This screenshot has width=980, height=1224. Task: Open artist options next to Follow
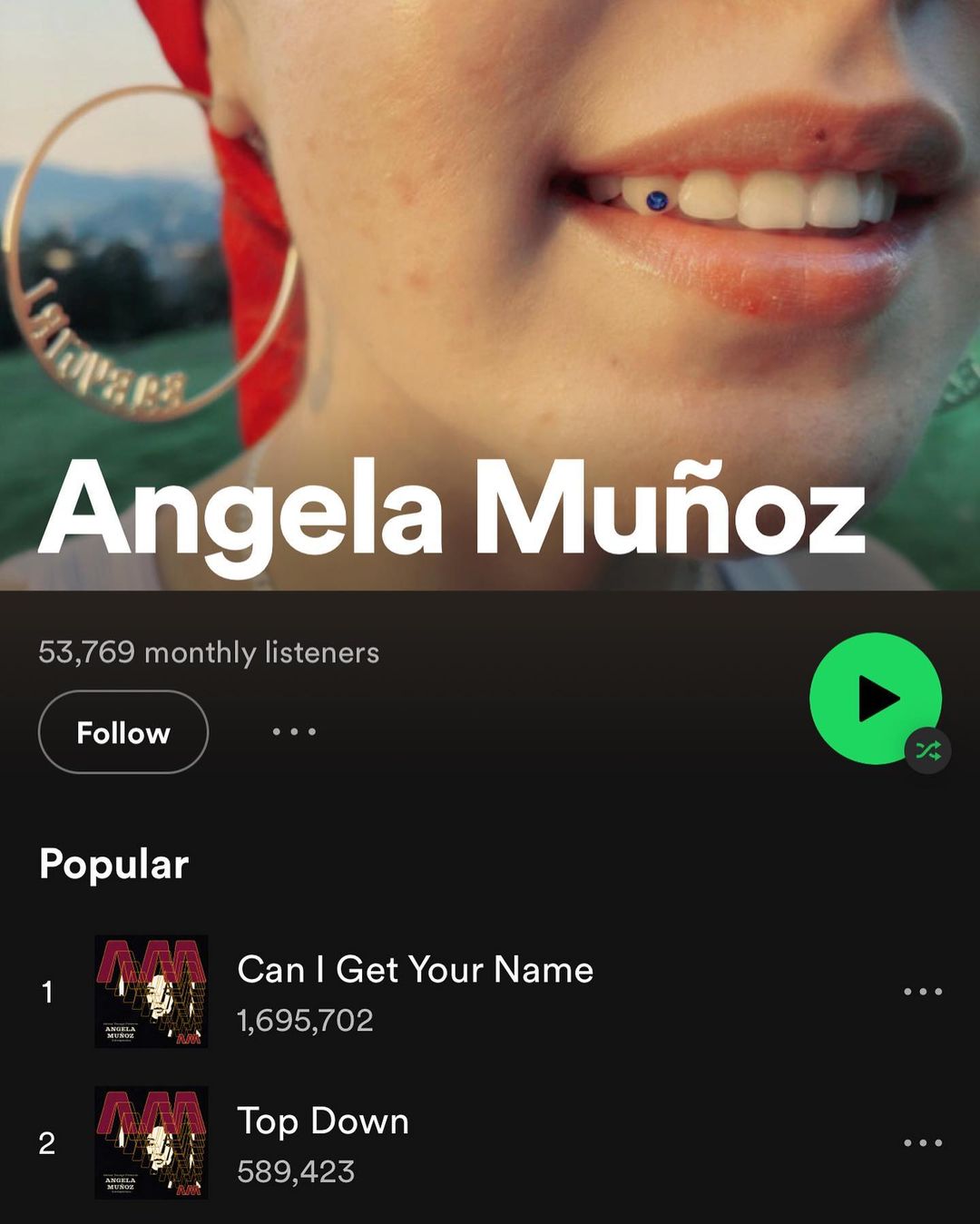[x=294, y=731]
